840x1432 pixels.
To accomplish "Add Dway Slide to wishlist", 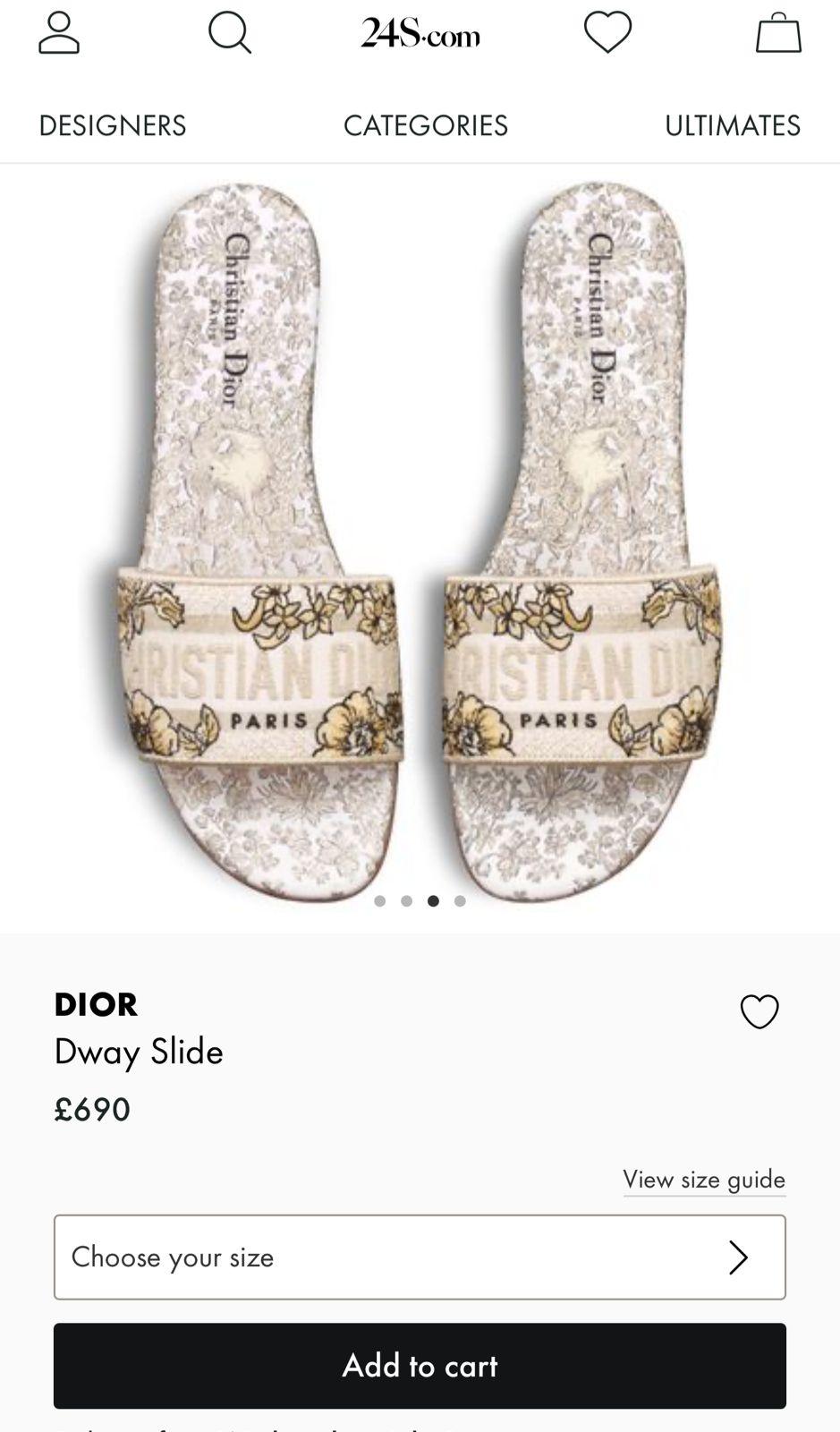I will (759, 1011).
